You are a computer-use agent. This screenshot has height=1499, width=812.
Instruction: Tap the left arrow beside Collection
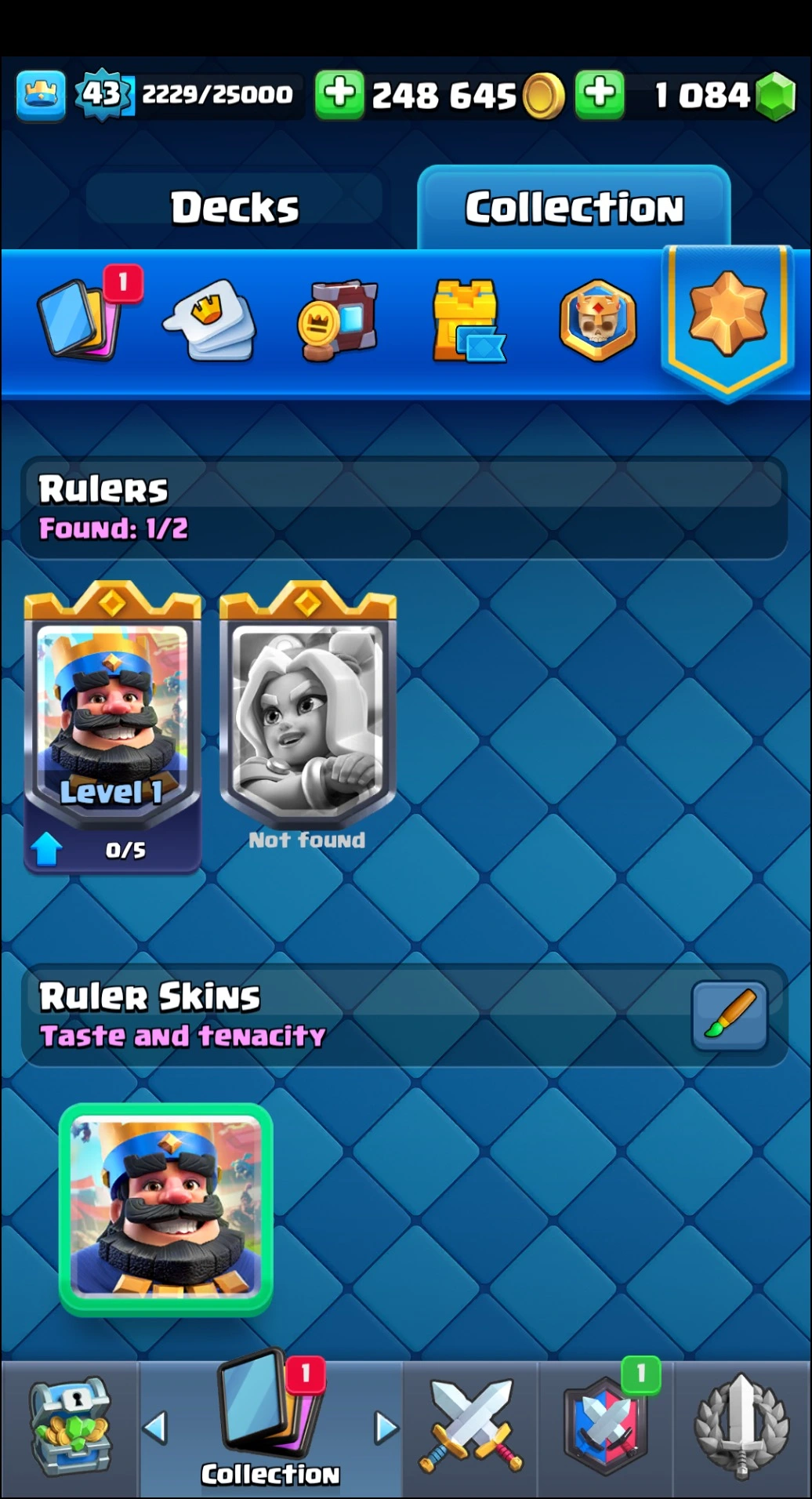point(155,1427)
